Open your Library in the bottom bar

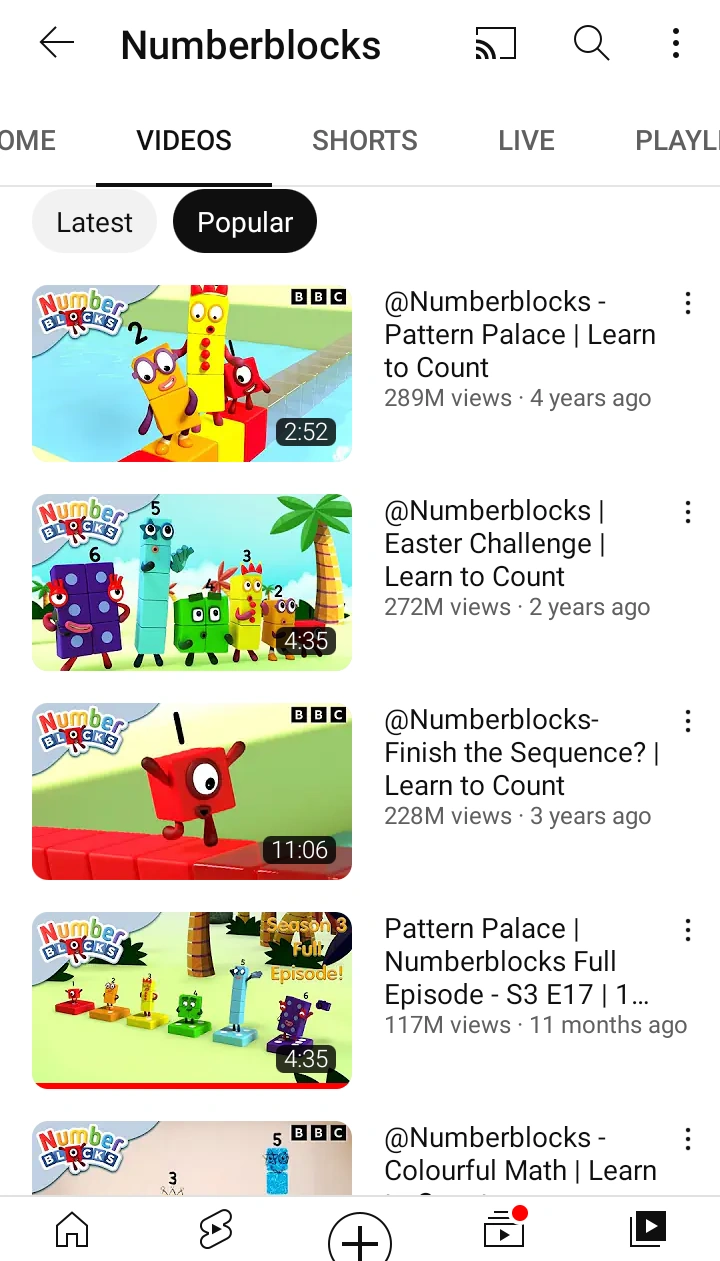(x=647, y=1232)
